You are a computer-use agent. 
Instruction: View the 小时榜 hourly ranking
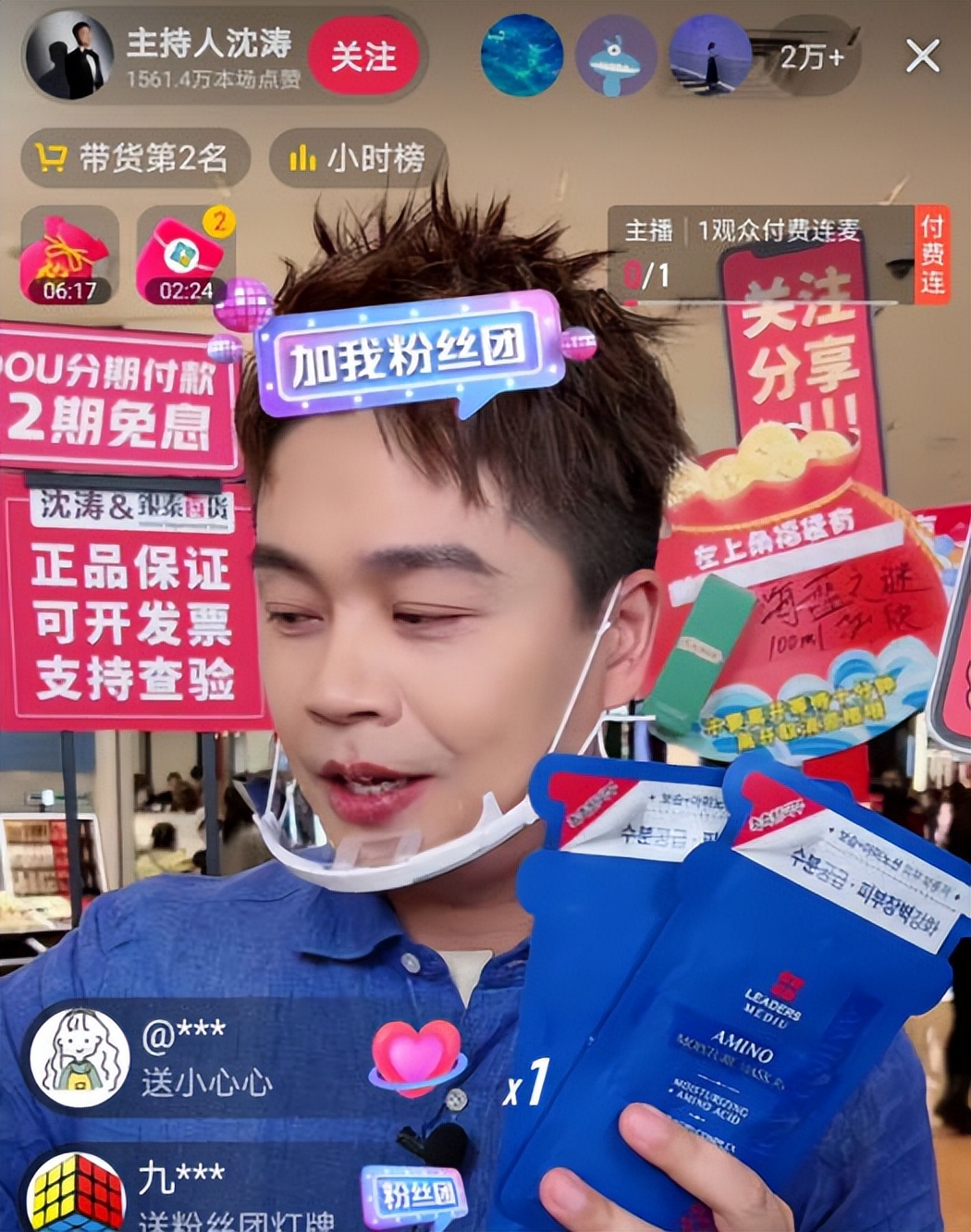(359, 158)
